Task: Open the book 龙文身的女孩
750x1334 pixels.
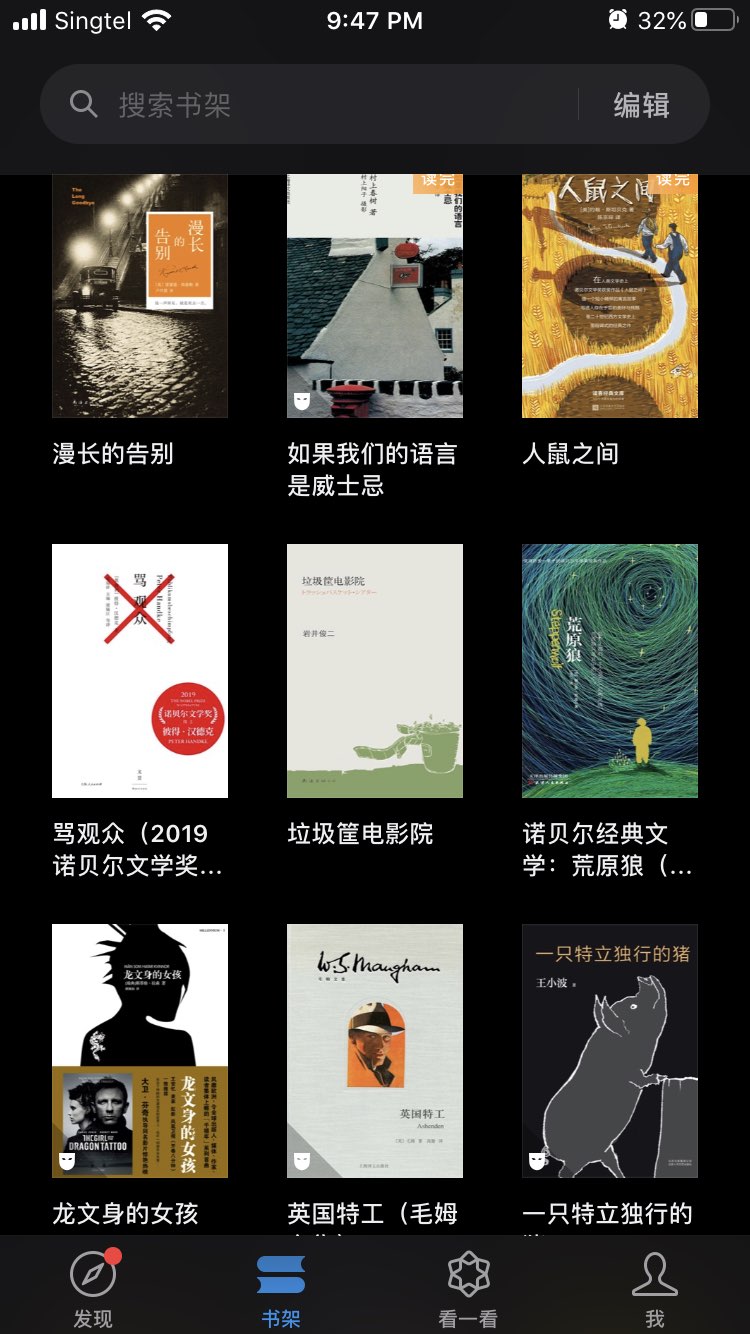Action: [x=140, y=1050]
